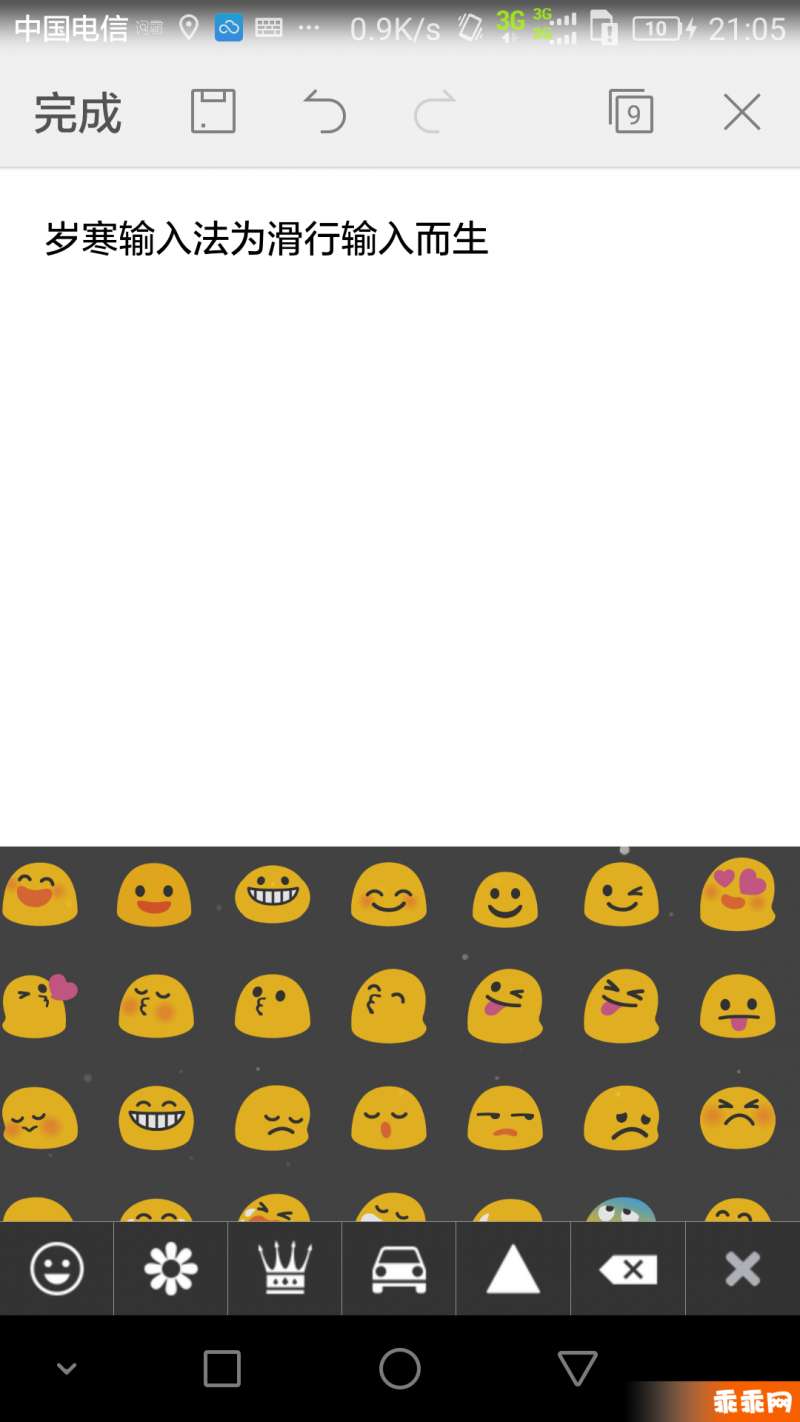Screen dimensions: 800x1422
Task: Switch to smiley faces emoji tab
Action: coord(57,1269)
